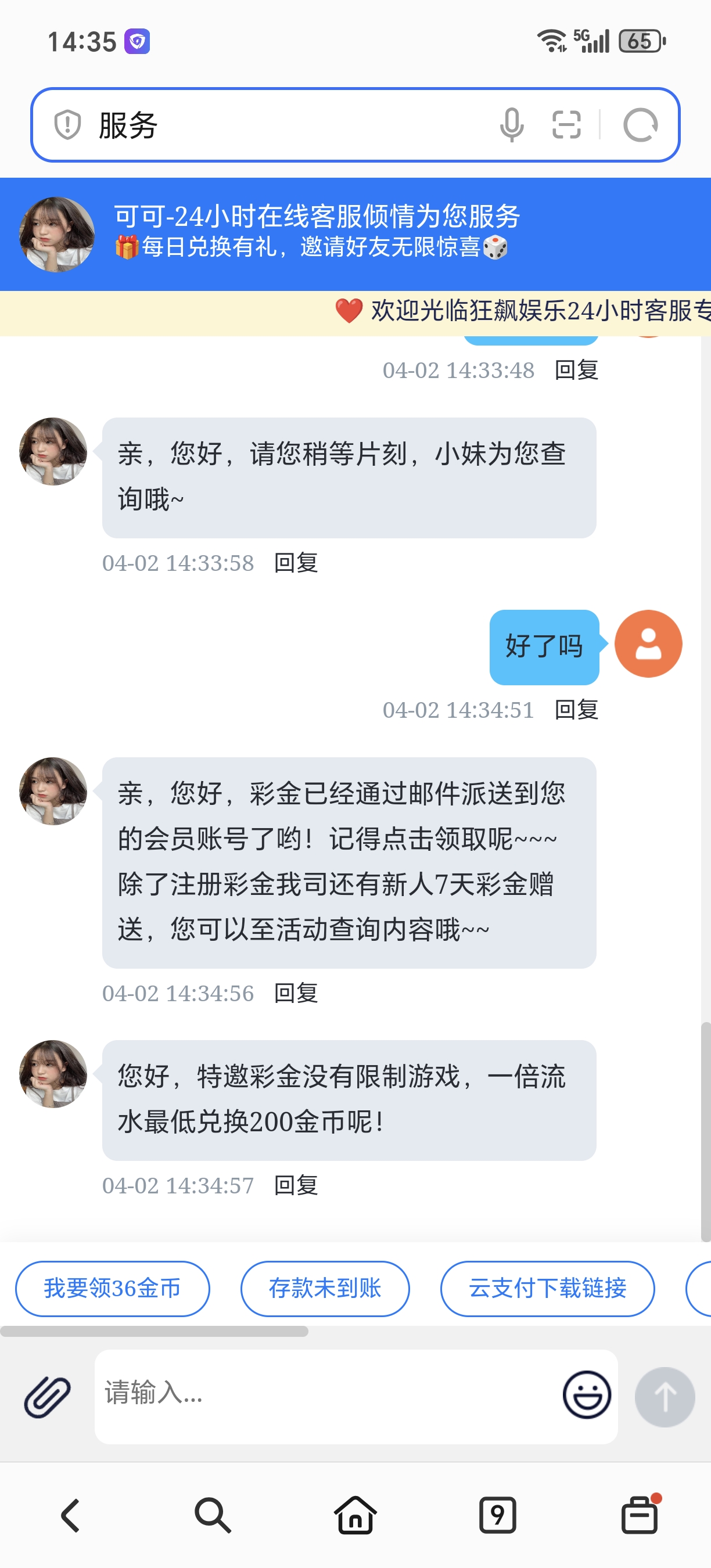Reply to the message sent at 14:34:57
This screenshot has height=1568, width=711.
point(296,1186)
